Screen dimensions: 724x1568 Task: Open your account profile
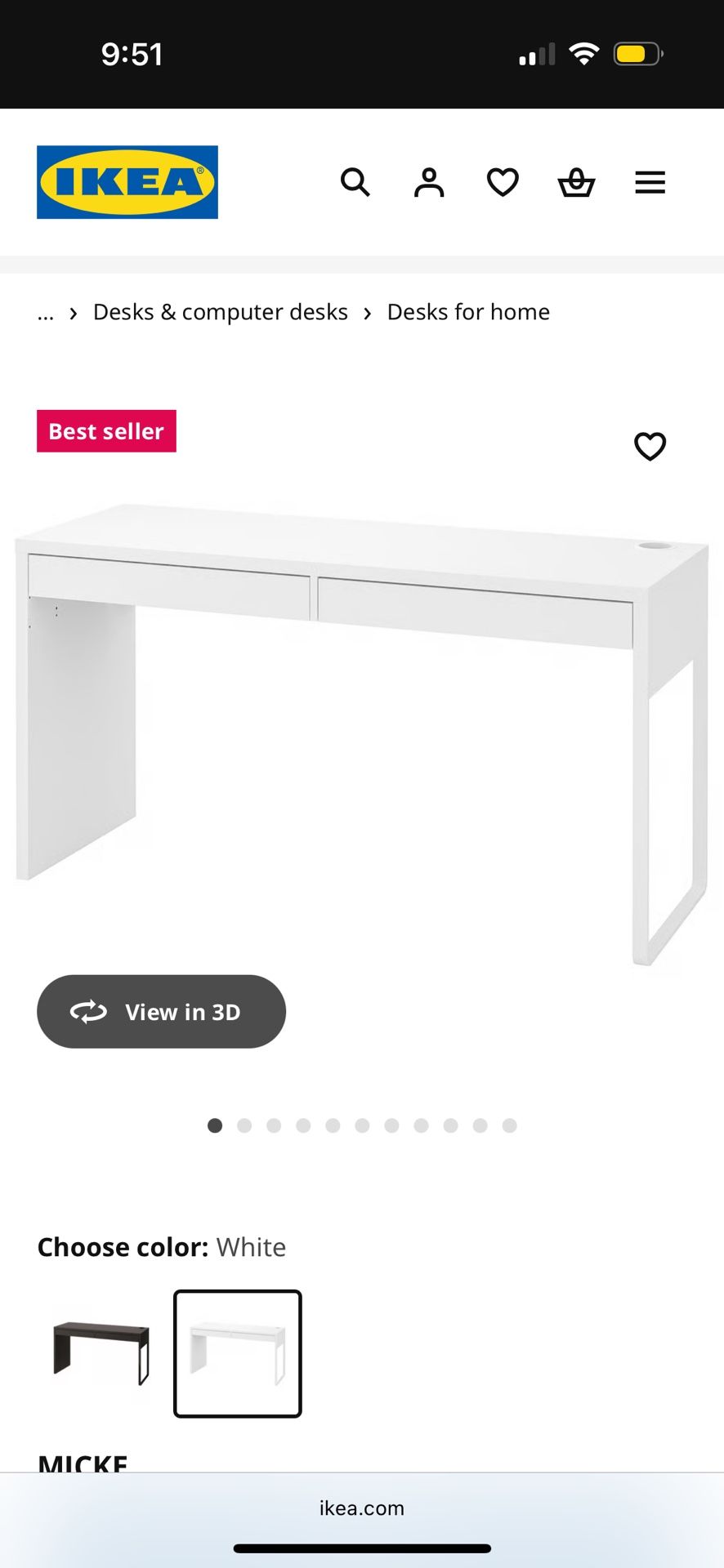[x=429, y=182]
